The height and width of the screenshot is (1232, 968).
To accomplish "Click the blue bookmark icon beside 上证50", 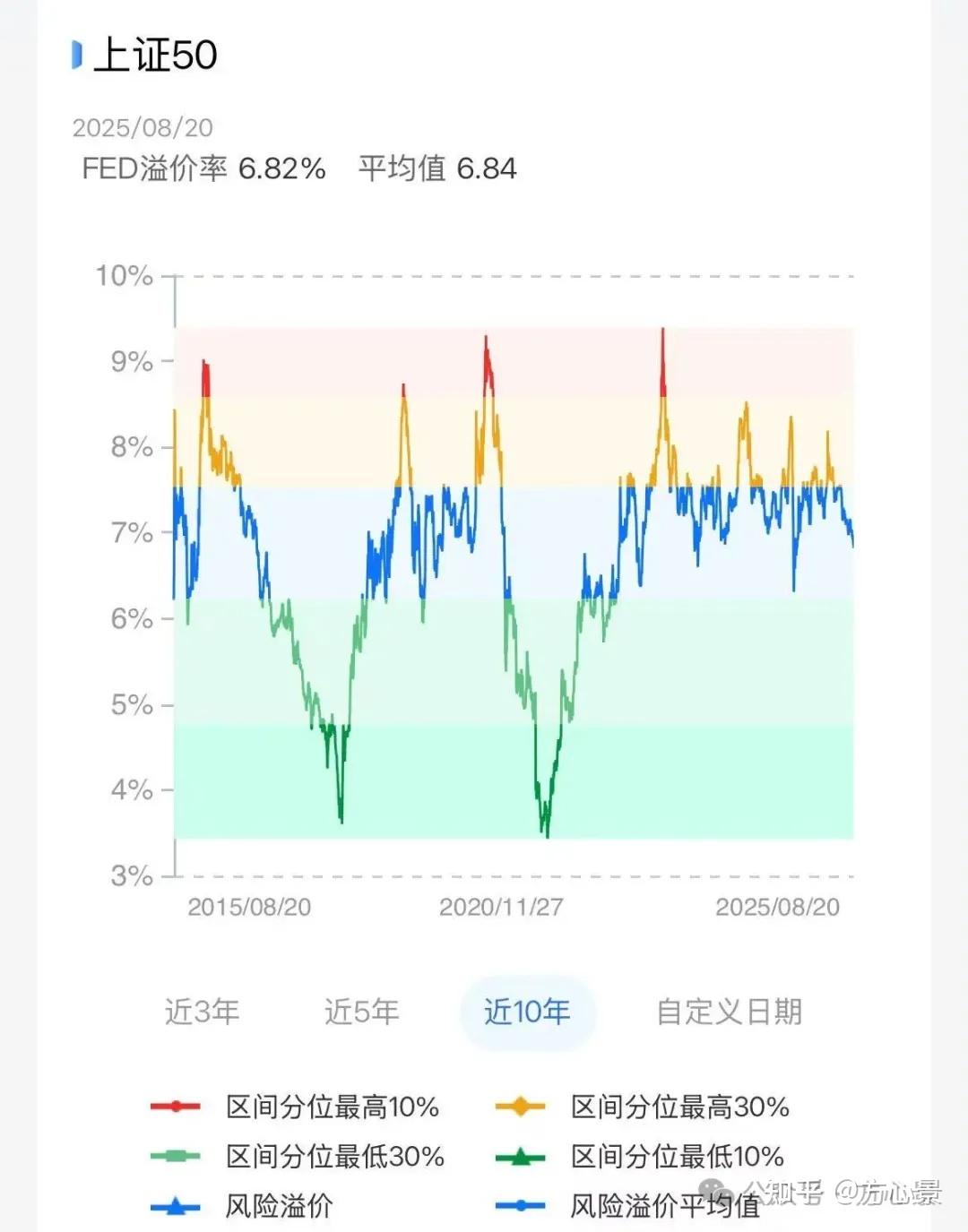I will coord(76,54).
